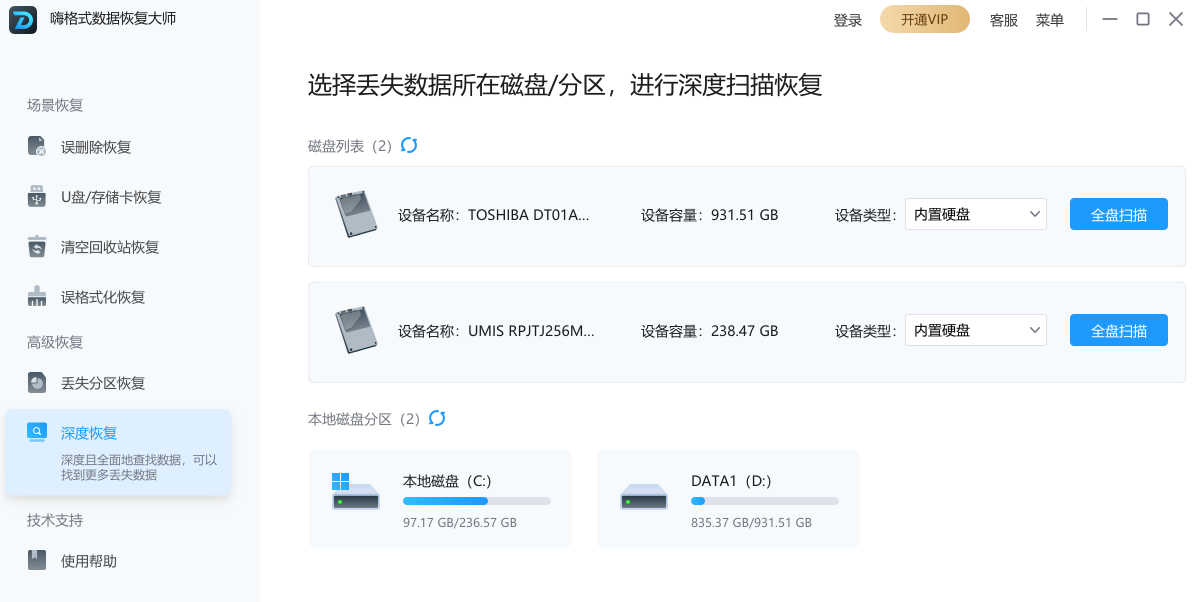Open 误删除恢复 recovery mode
Screen dimensions: 1203x602
[x=95, y=147]
